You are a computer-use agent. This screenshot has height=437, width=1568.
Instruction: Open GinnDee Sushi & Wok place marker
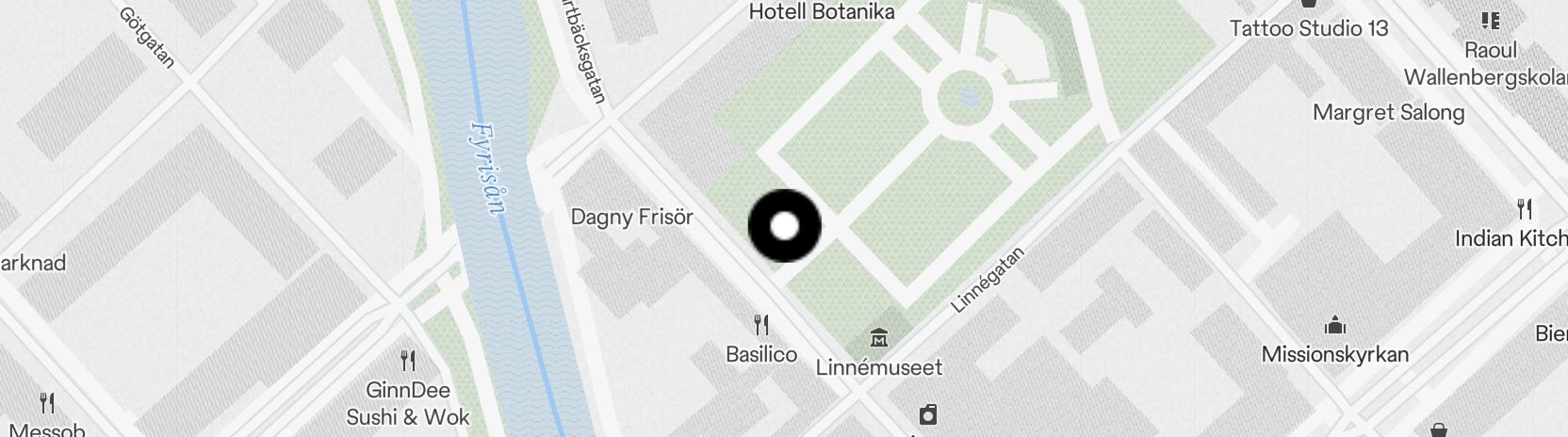(408, 361)
